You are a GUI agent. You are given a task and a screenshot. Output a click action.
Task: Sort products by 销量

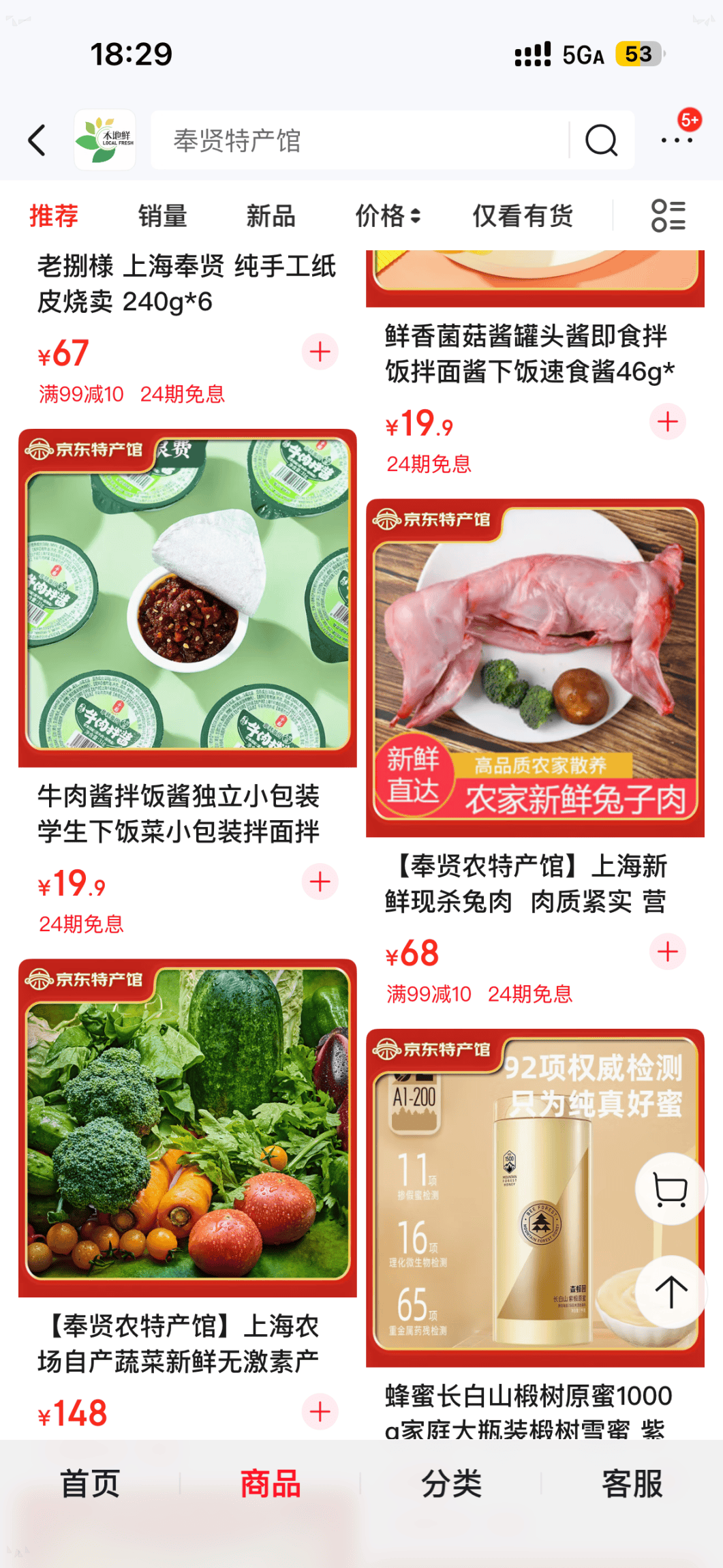[x=162, y=216]
